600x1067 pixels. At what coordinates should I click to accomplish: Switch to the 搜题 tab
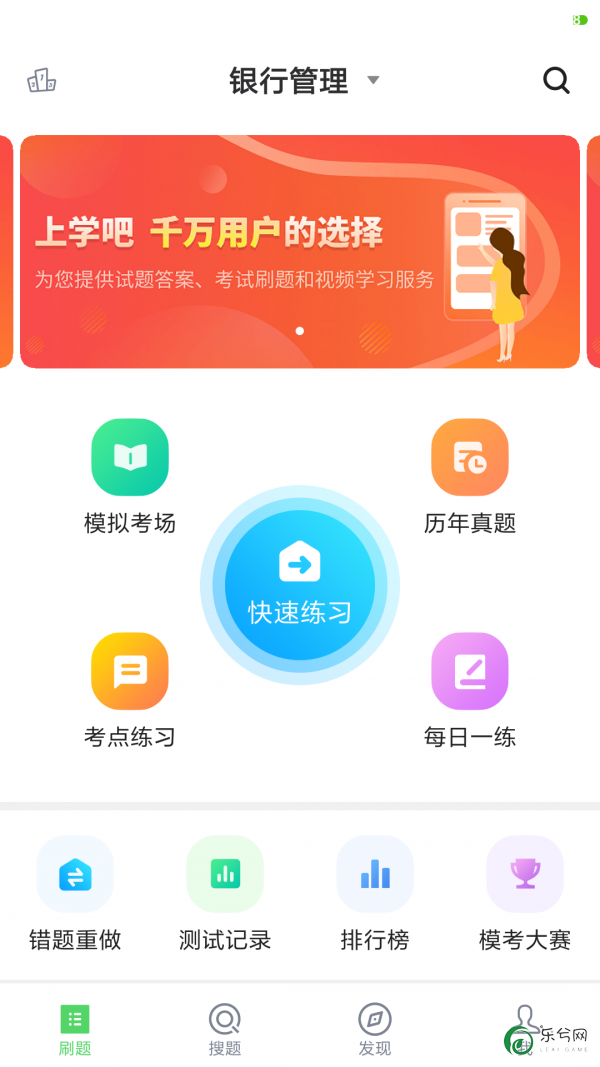click(225, 1030)
